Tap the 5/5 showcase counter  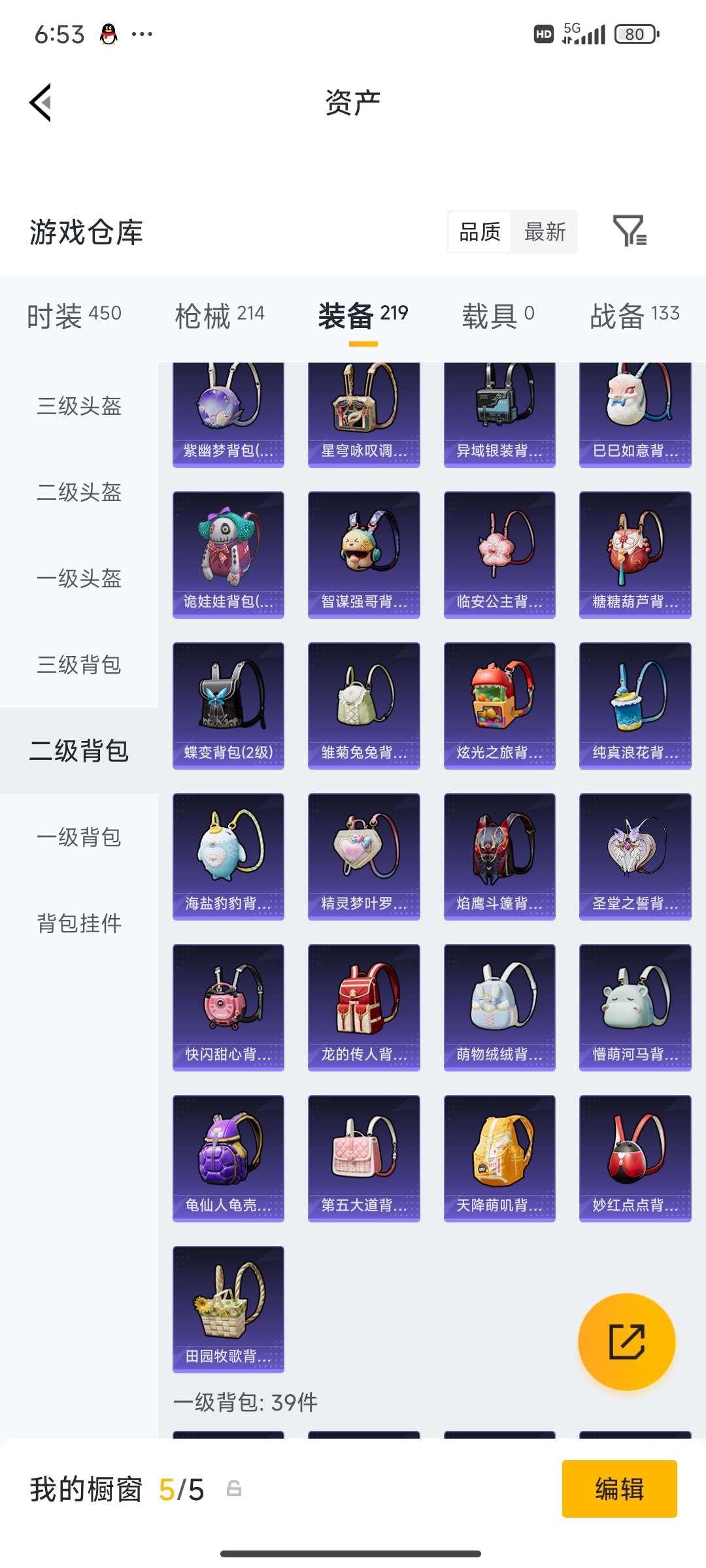click(x=180, y=1491)
